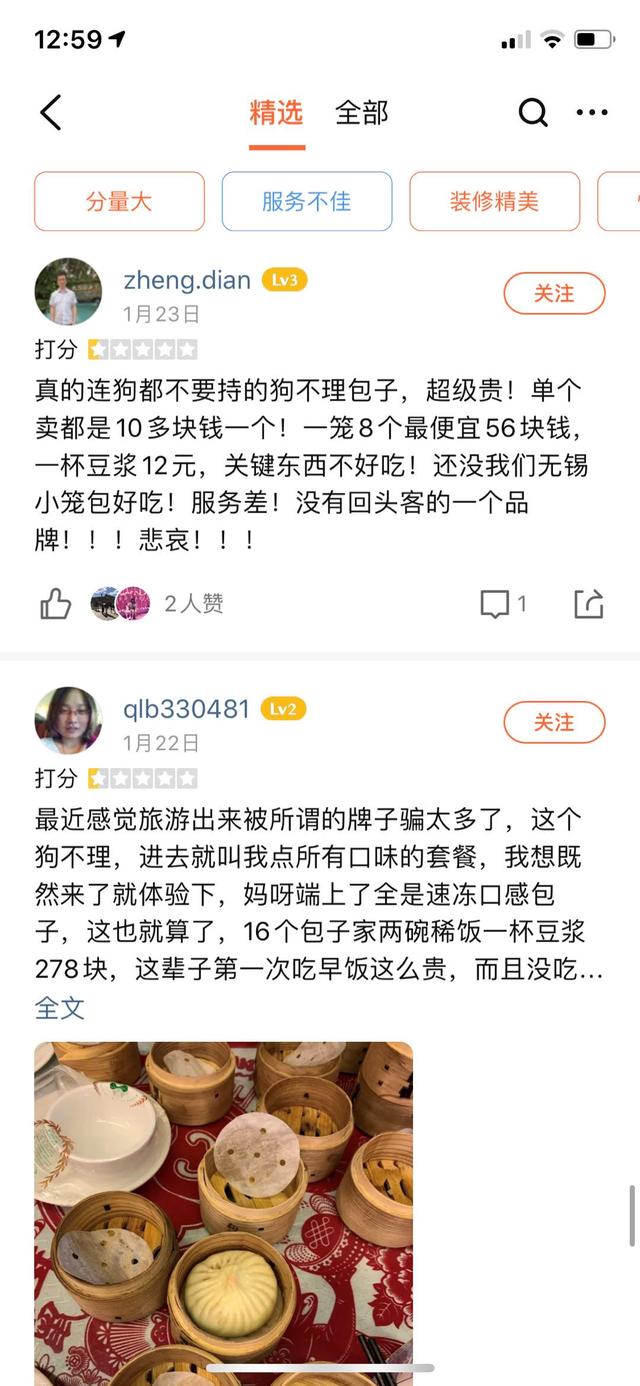Screen dimensions: 640x1386
Task: Select the 精选 tab
Action: tap(276, 113)
